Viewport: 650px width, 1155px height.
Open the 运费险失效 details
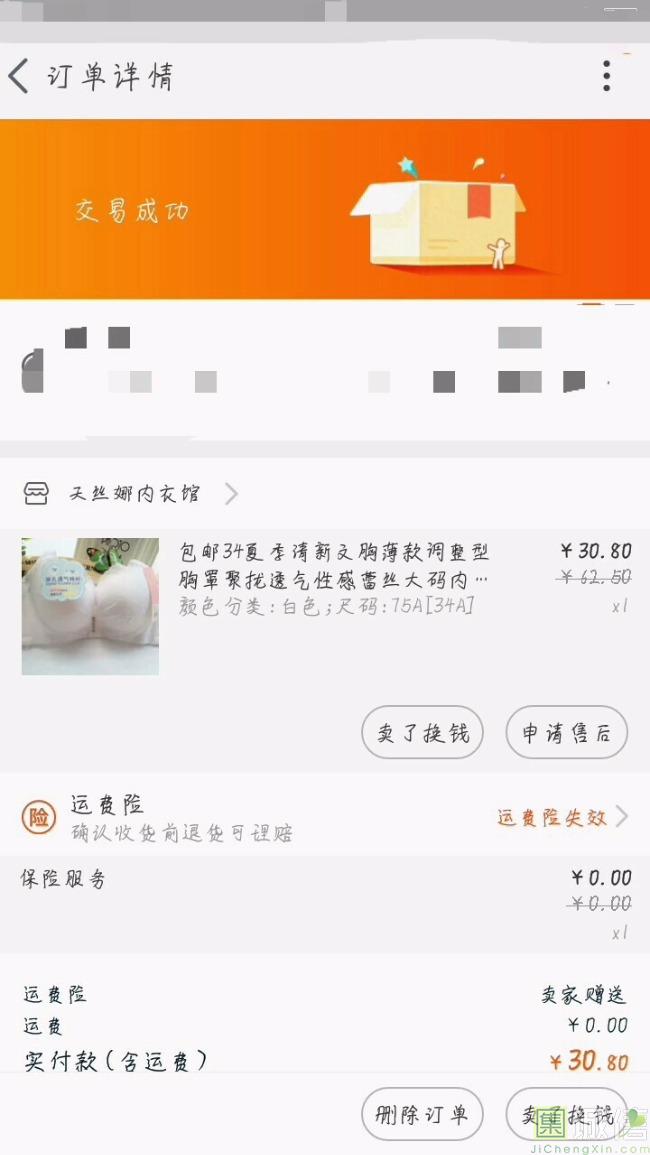tap(561, 817)
